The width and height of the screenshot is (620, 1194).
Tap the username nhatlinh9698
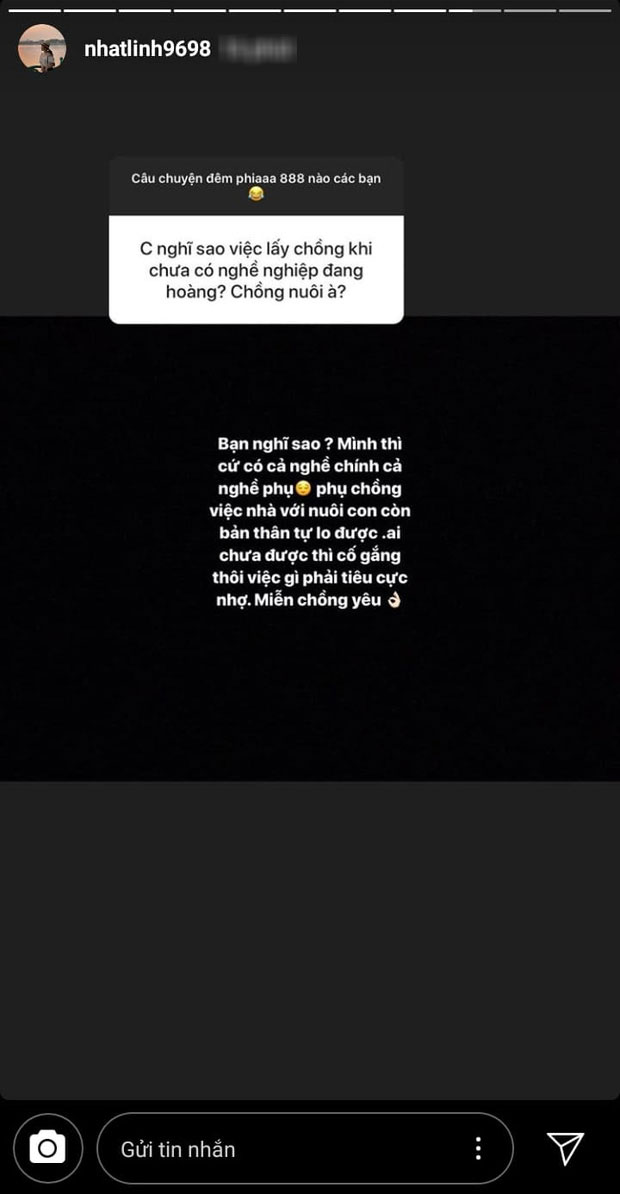pyautogui.click(x=147, y=48)
